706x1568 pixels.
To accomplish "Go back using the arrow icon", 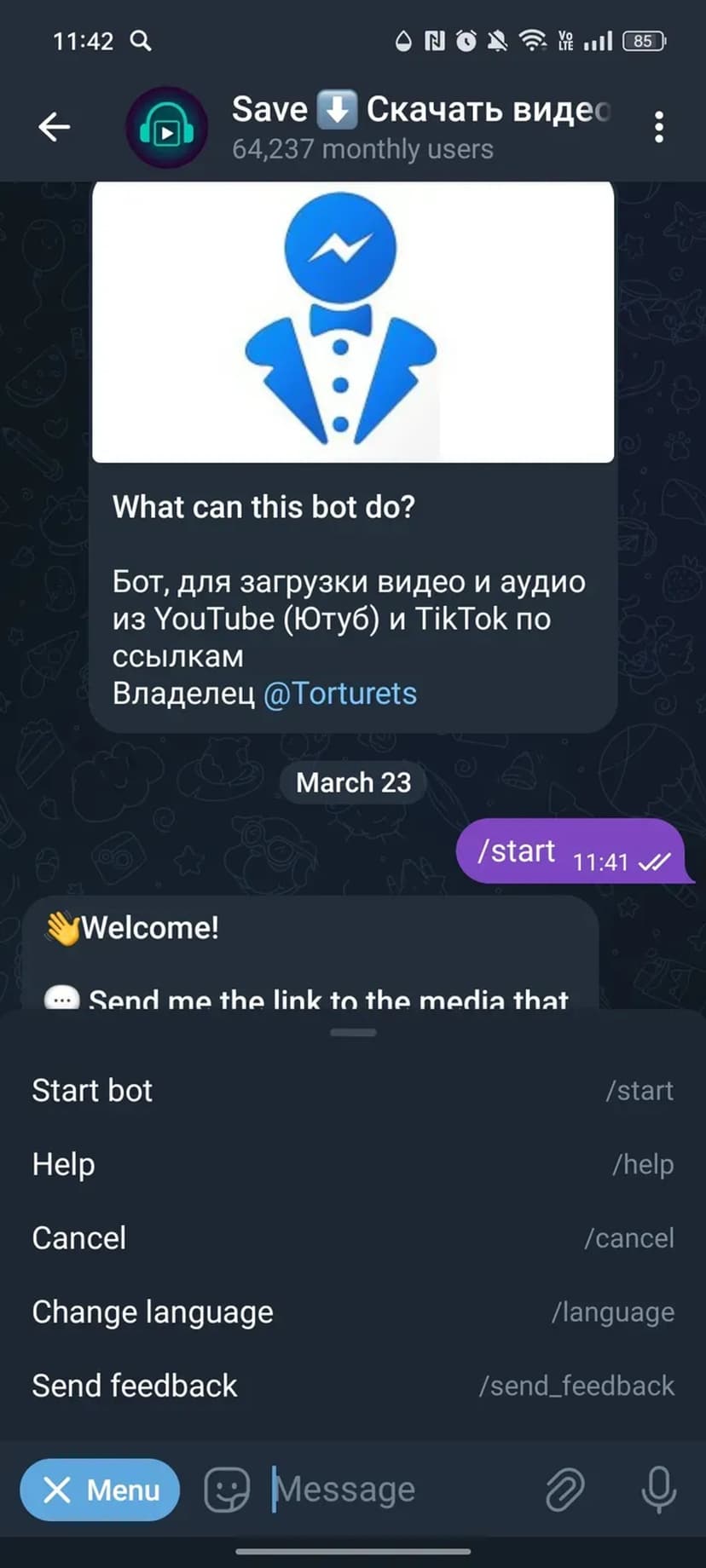I will (54, 127).
